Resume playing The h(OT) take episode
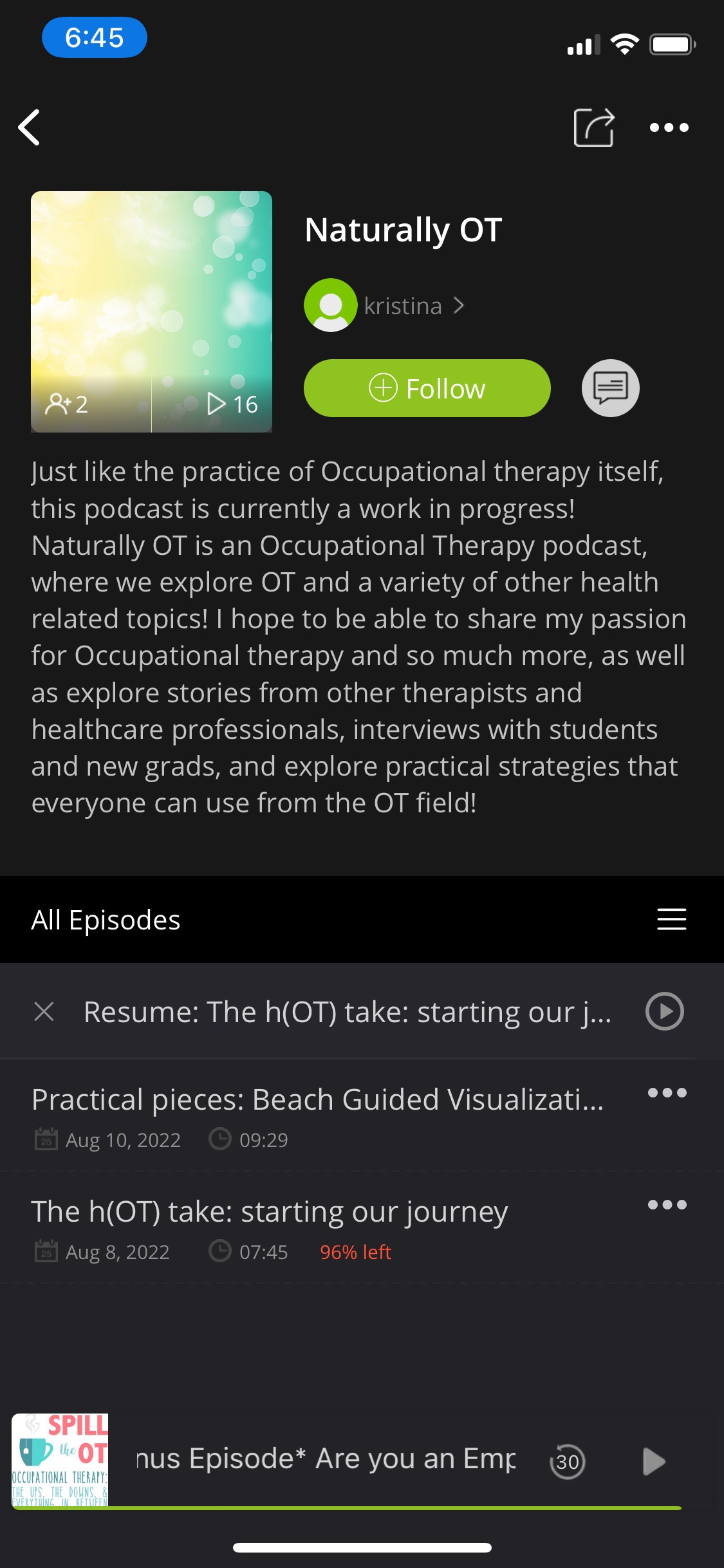This screenshot has width=724, height=1568. (x=664, y=1011)
